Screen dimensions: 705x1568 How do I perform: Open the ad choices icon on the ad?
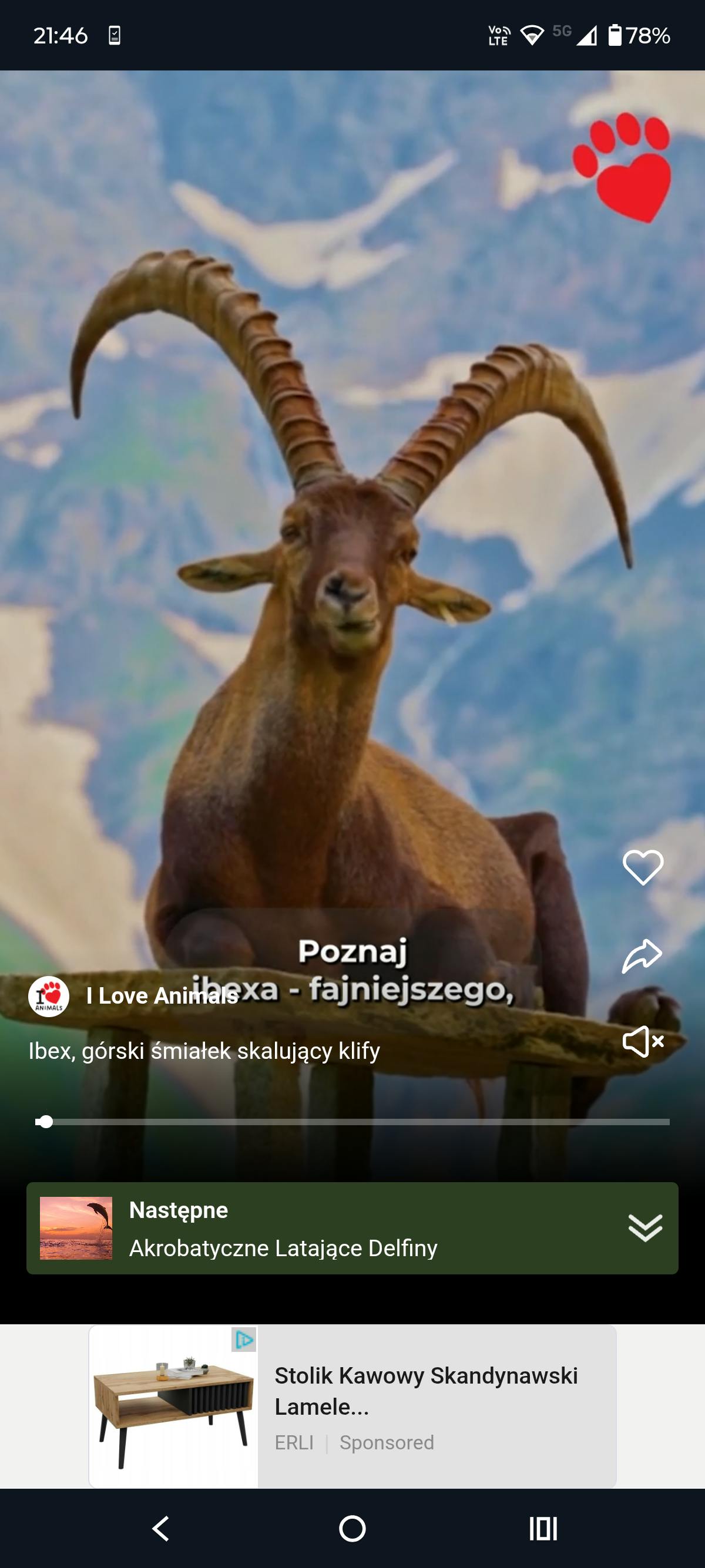tap(244, 1340)
